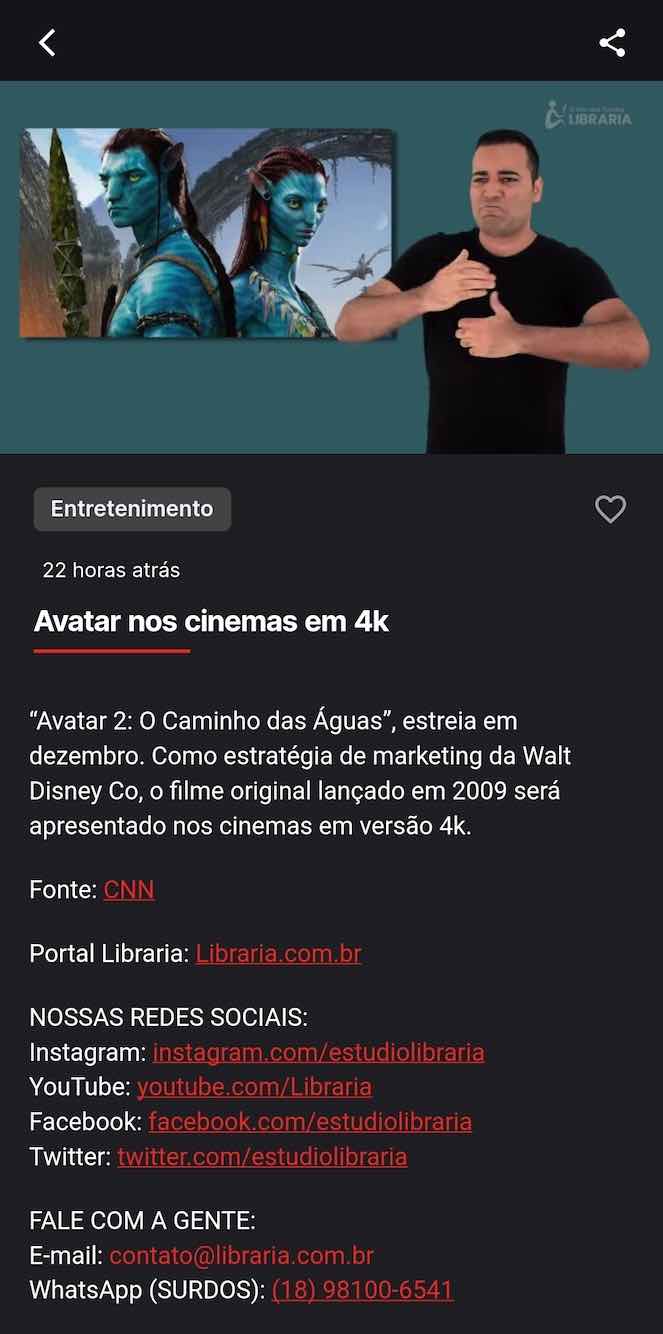The width and height of the screenshot is (663, 1334).
Task: Go back using the top arrow
Action: pos(47,42)
